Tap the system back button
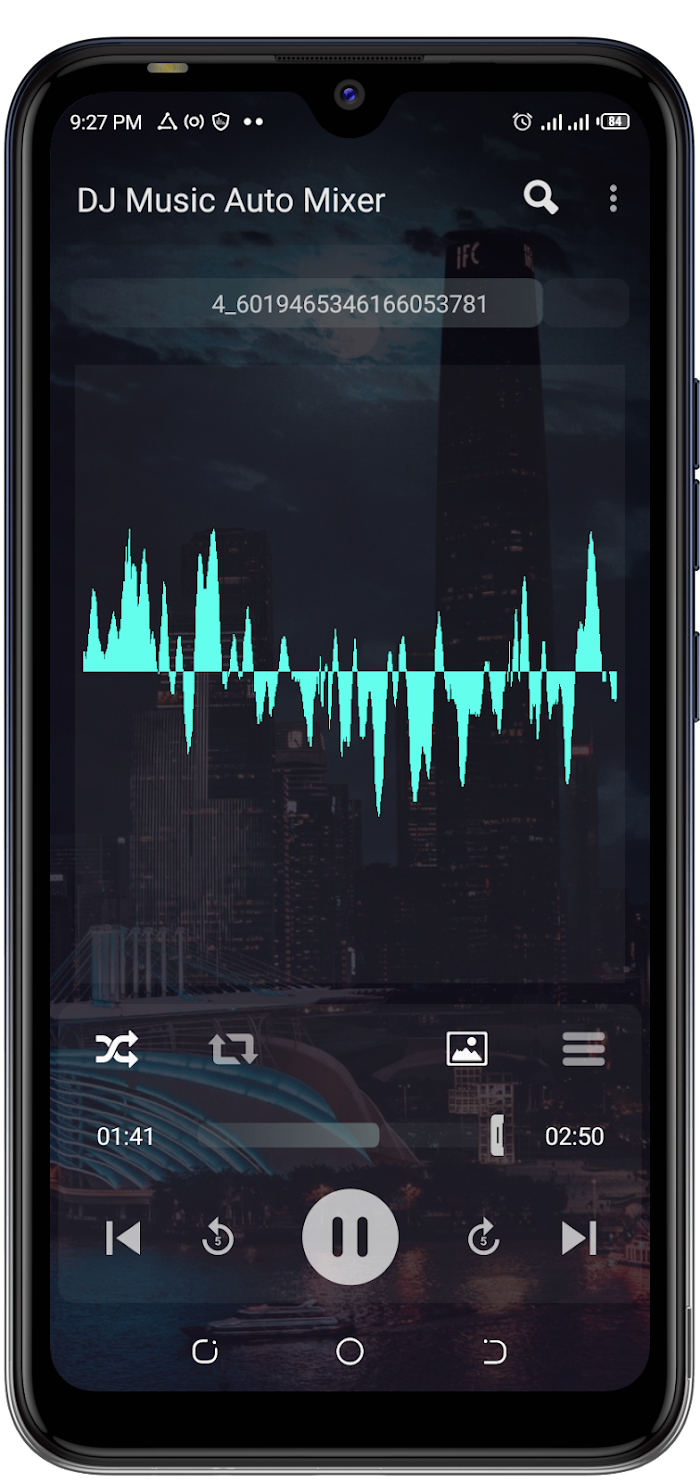This screenshot has height=1483, width=700. (494, 1352)
